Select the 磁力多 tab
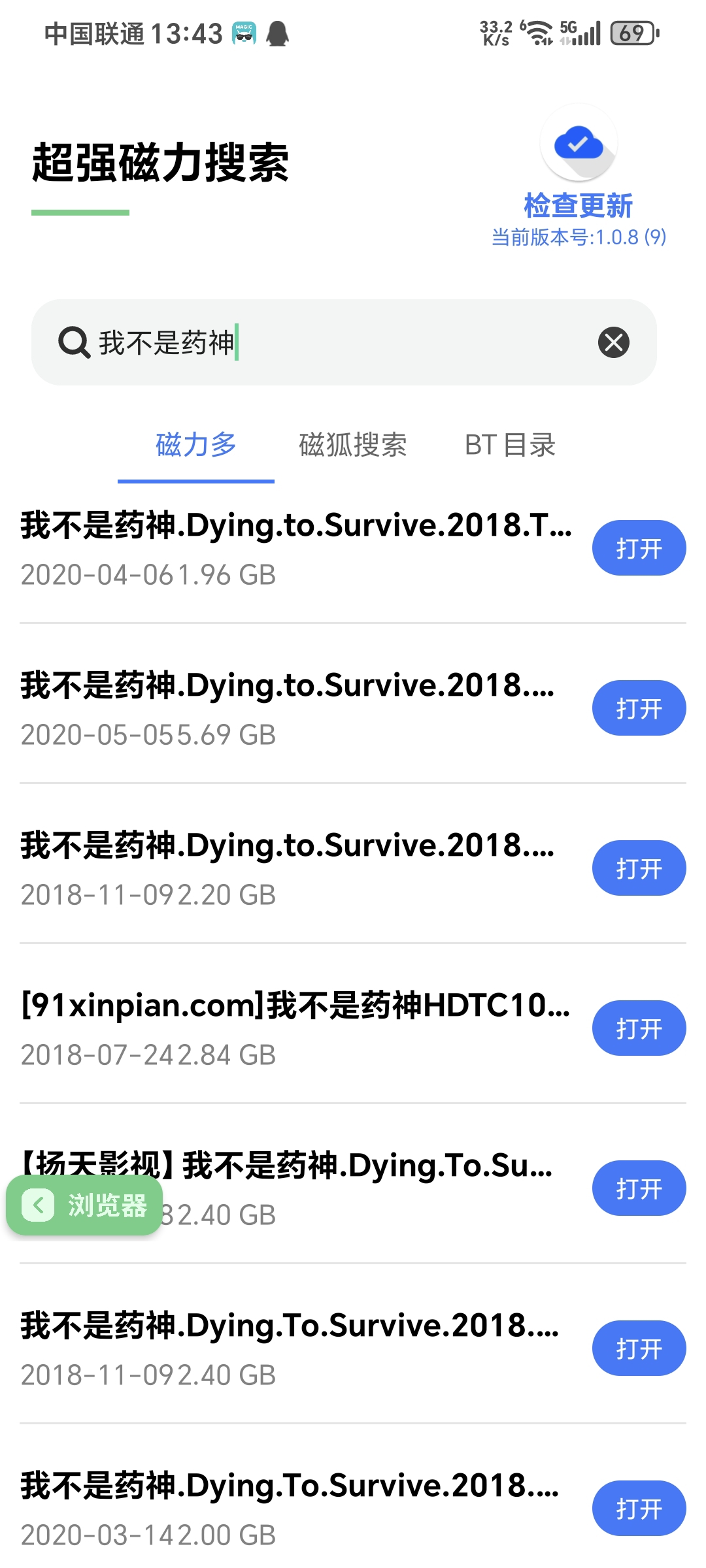 [x=196, y=446]
